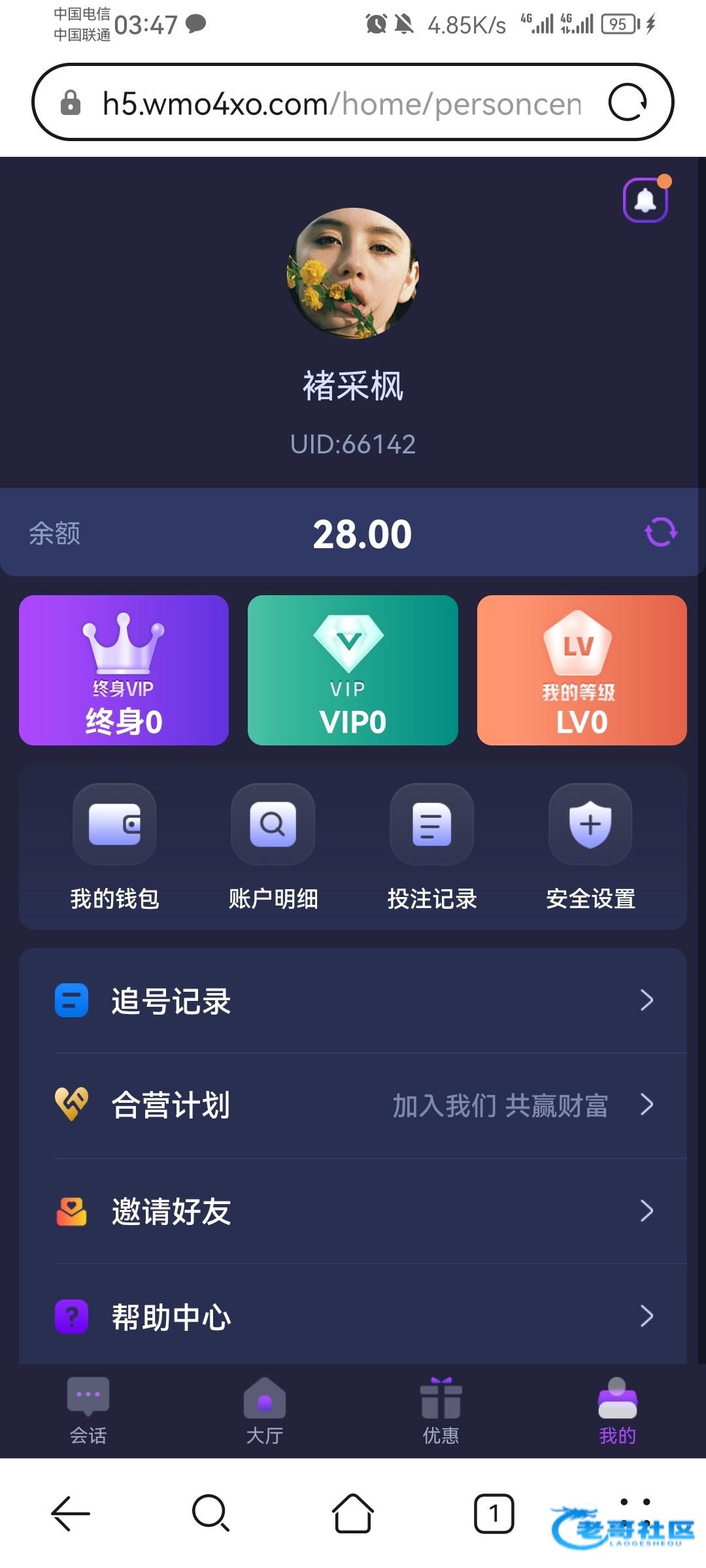Go back in the browser
The image size is (706, 1568).
tap(71, 1513)
